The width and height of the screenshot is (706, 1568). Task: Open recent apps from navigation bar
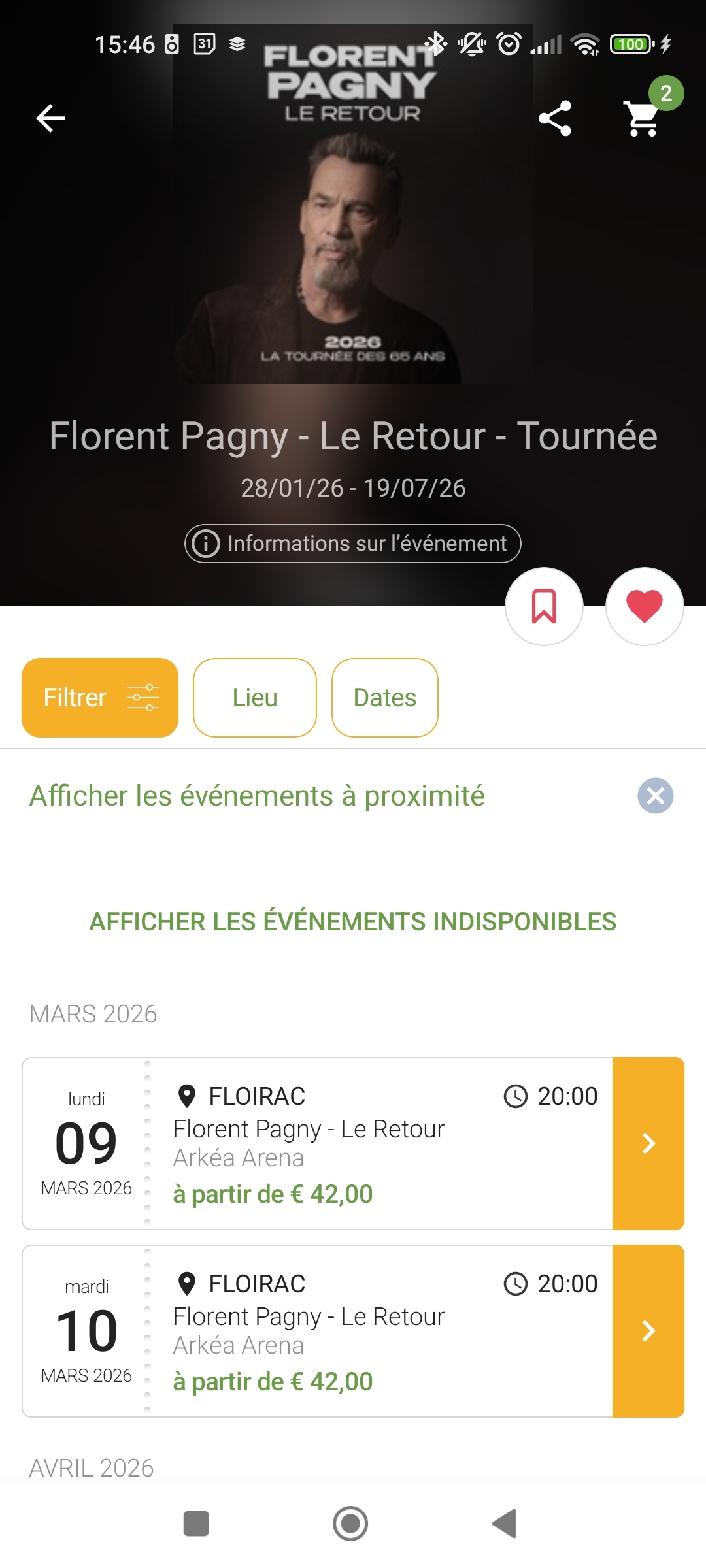[x=196, y=1524]
